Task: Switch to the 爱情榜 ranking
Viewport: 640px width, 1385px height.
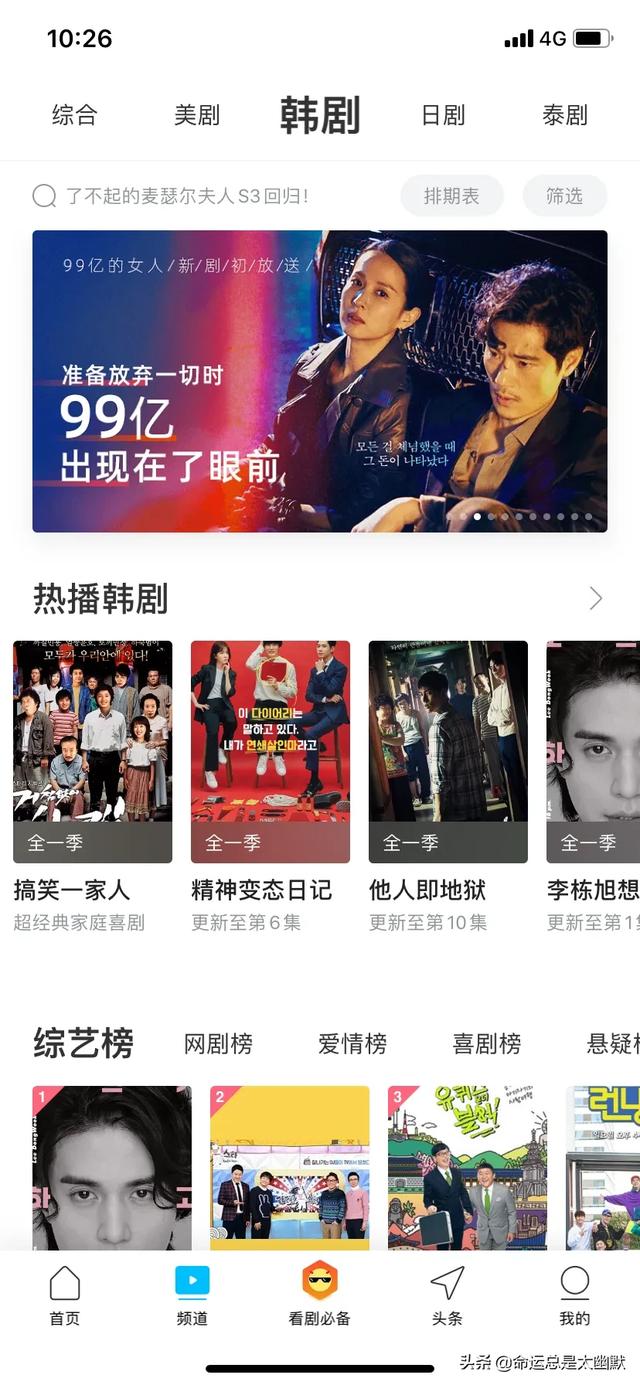Action: coord(352,1044)
